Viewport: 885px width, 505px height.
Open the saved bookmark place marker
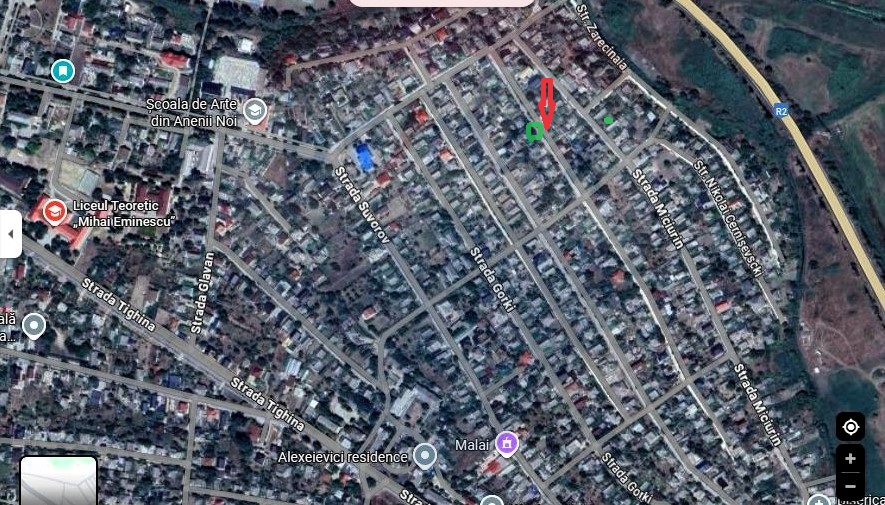point(63,70)
